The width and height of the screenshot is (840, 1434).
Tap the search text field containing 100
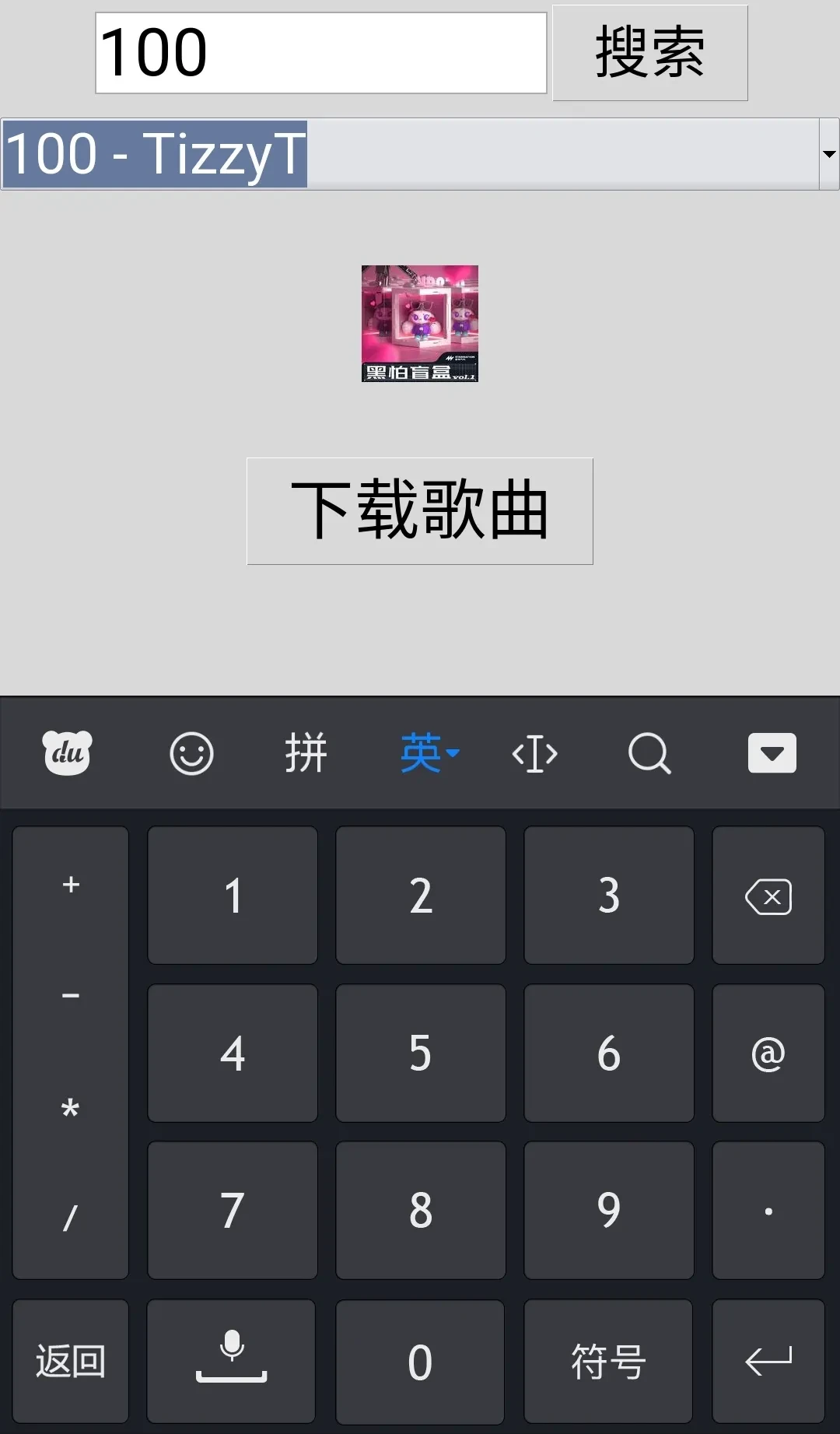tap(320, 53)
